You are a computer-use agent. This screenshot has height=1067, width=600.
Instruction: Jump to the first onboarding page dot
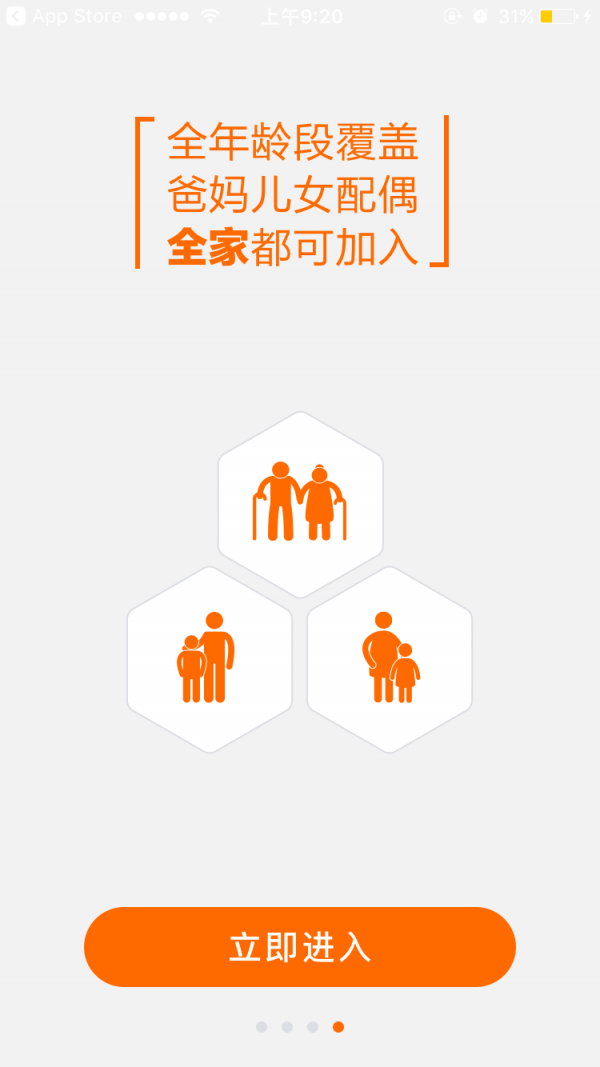[x=261, y=1027]
